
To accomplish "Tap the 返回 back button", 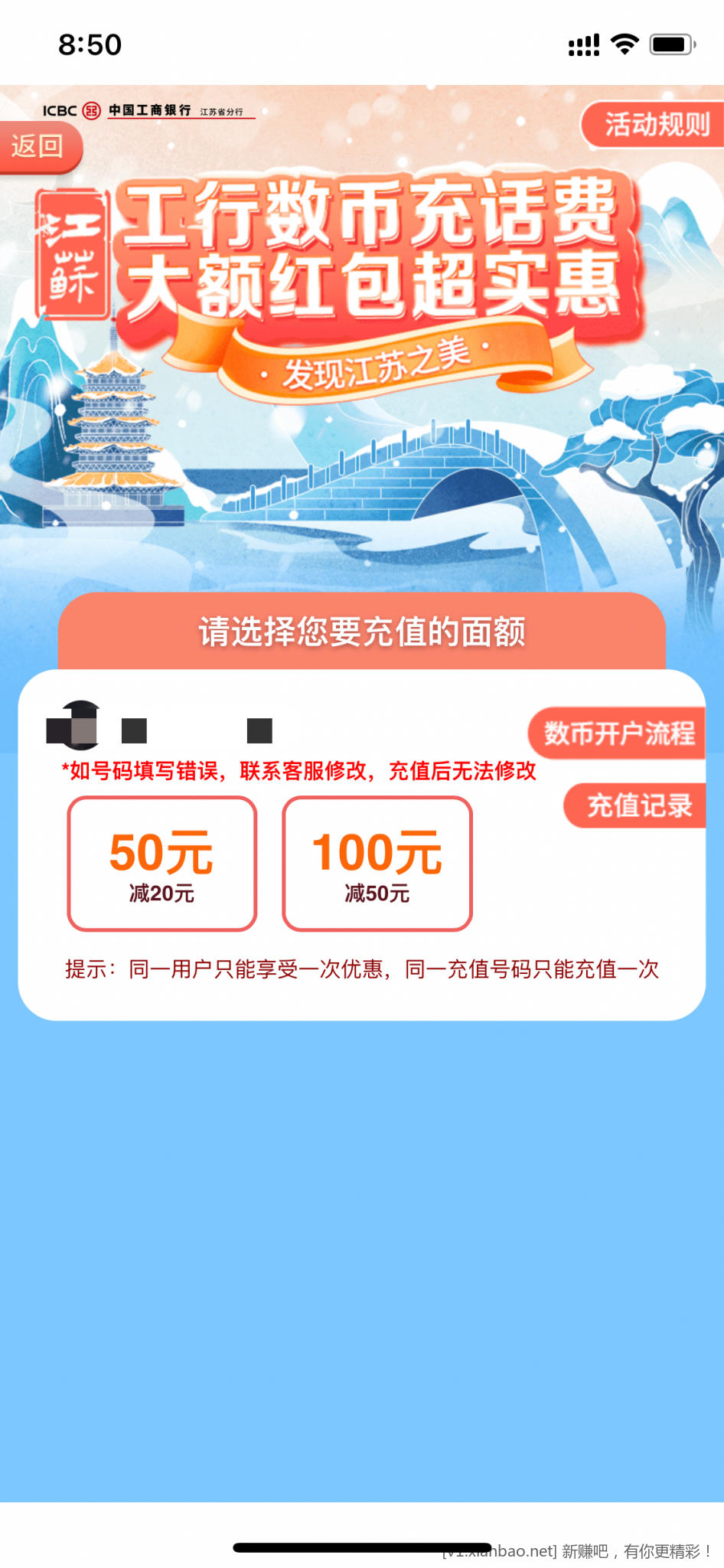I will tap(38, 145).
